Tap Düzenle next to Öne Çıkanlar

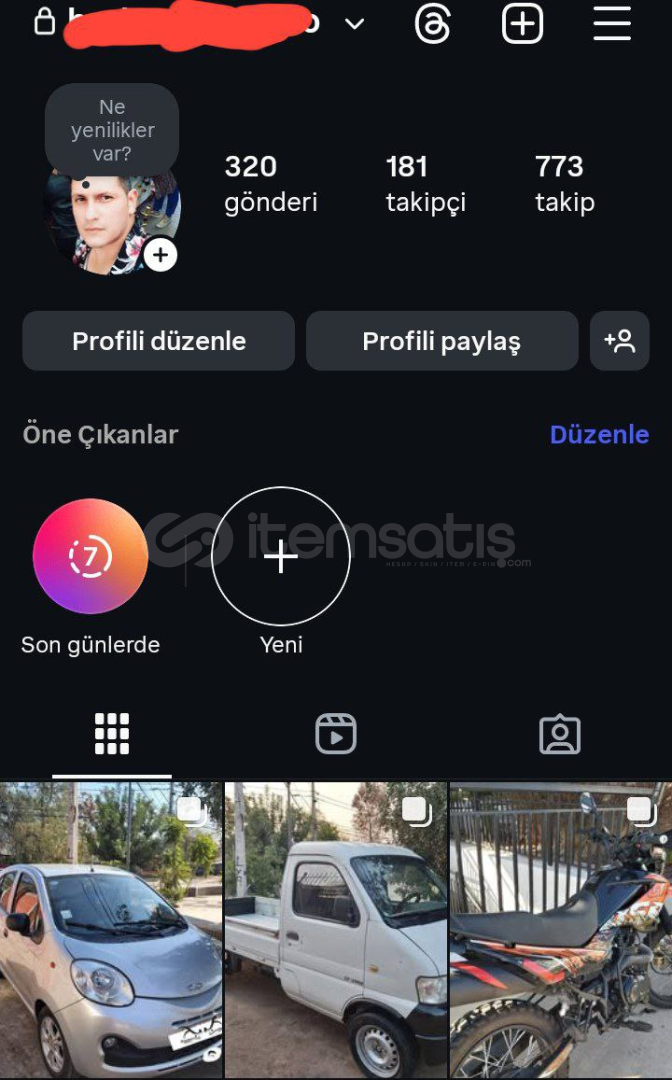tap(599, 435)
